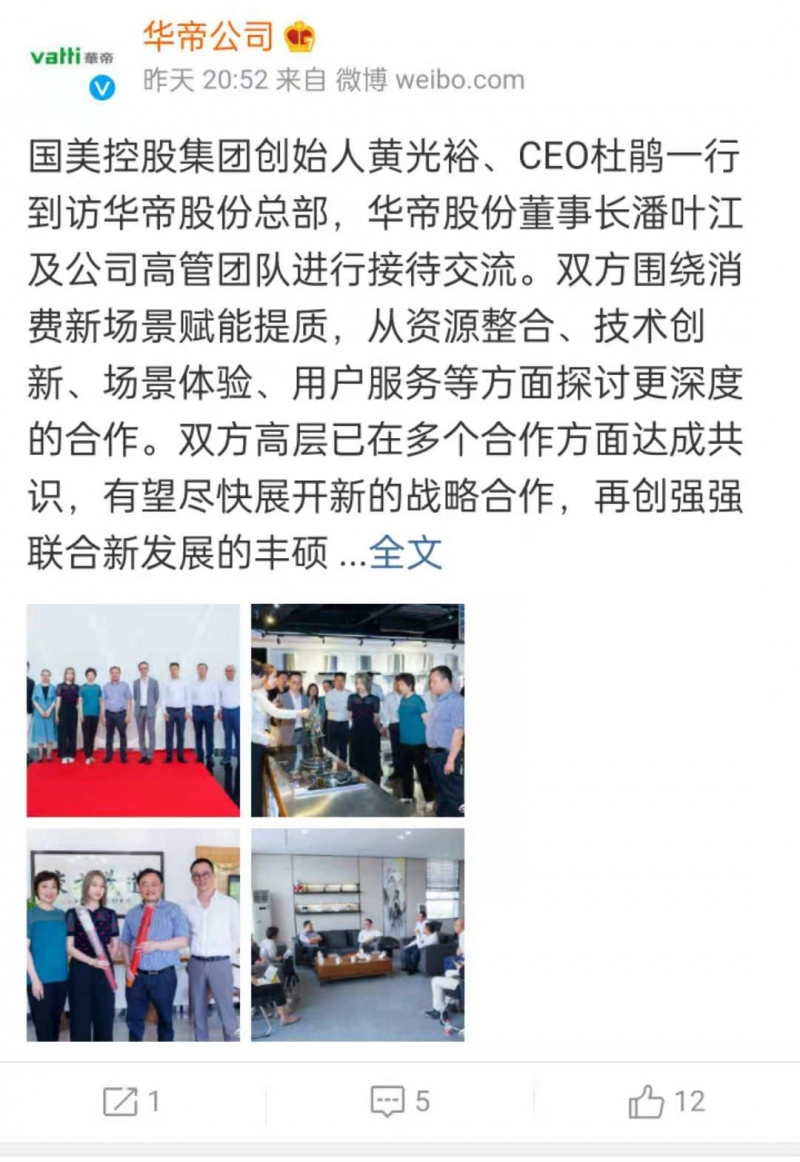This screenshot has width=800, height=1162.
Task: View the showroom visit photo
Action: (x=357, y=710)
